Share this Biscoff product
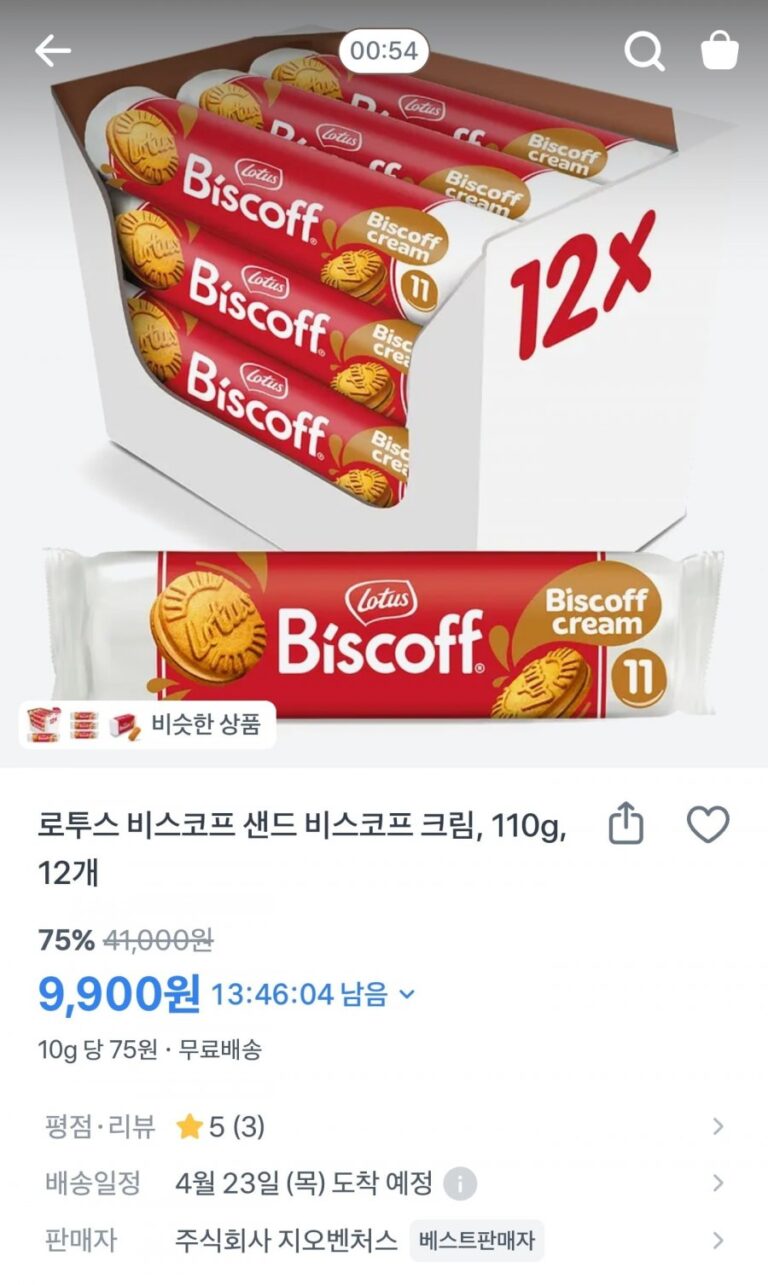Viewport: 768px width, 1285px height. (626, 825)
